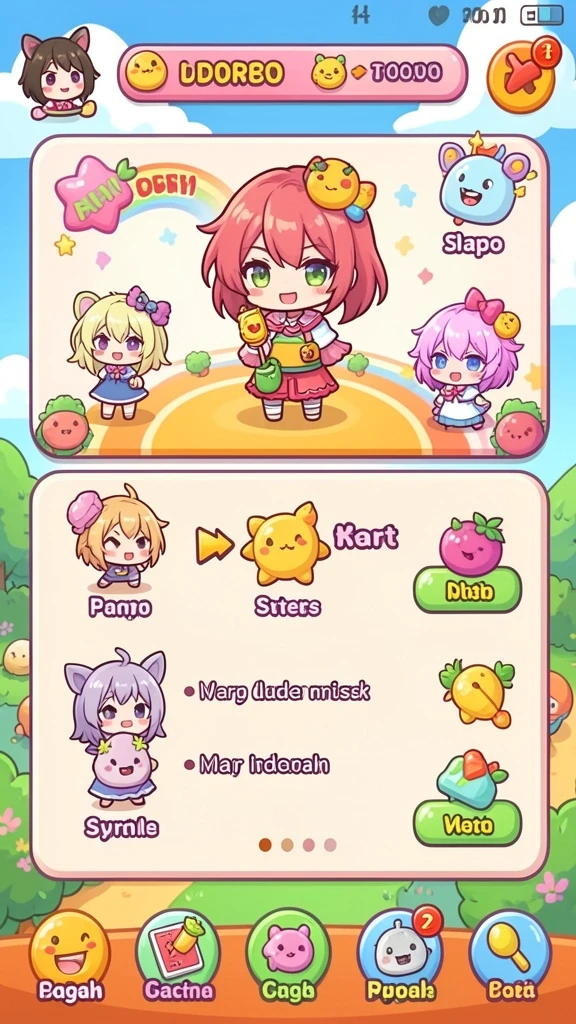
Task: Switch to the Pagah tab
Action: [70, 956]
